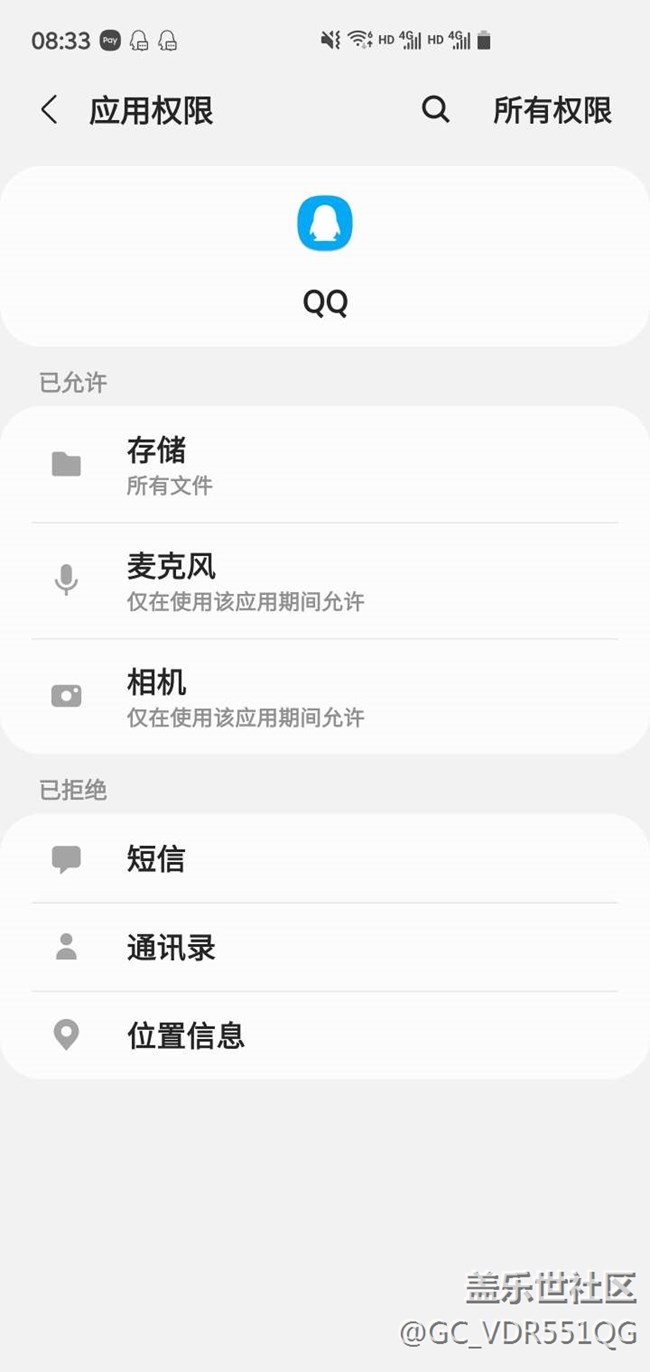Open the 存储 permission row
Screen dimensions: 650x1372
(324, 465)
